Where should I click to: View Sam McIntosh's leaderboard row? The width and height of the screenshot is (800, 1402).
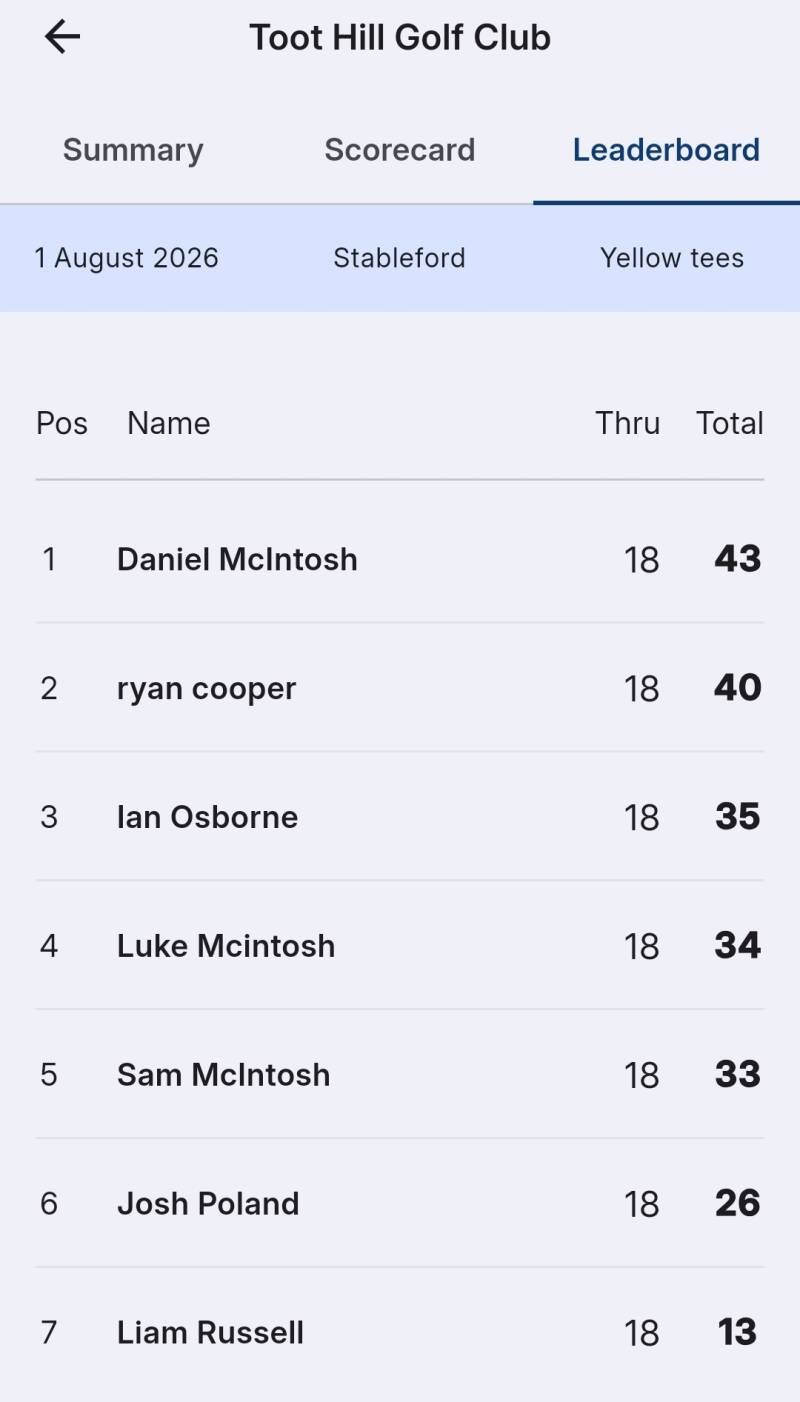(400, 1075)
